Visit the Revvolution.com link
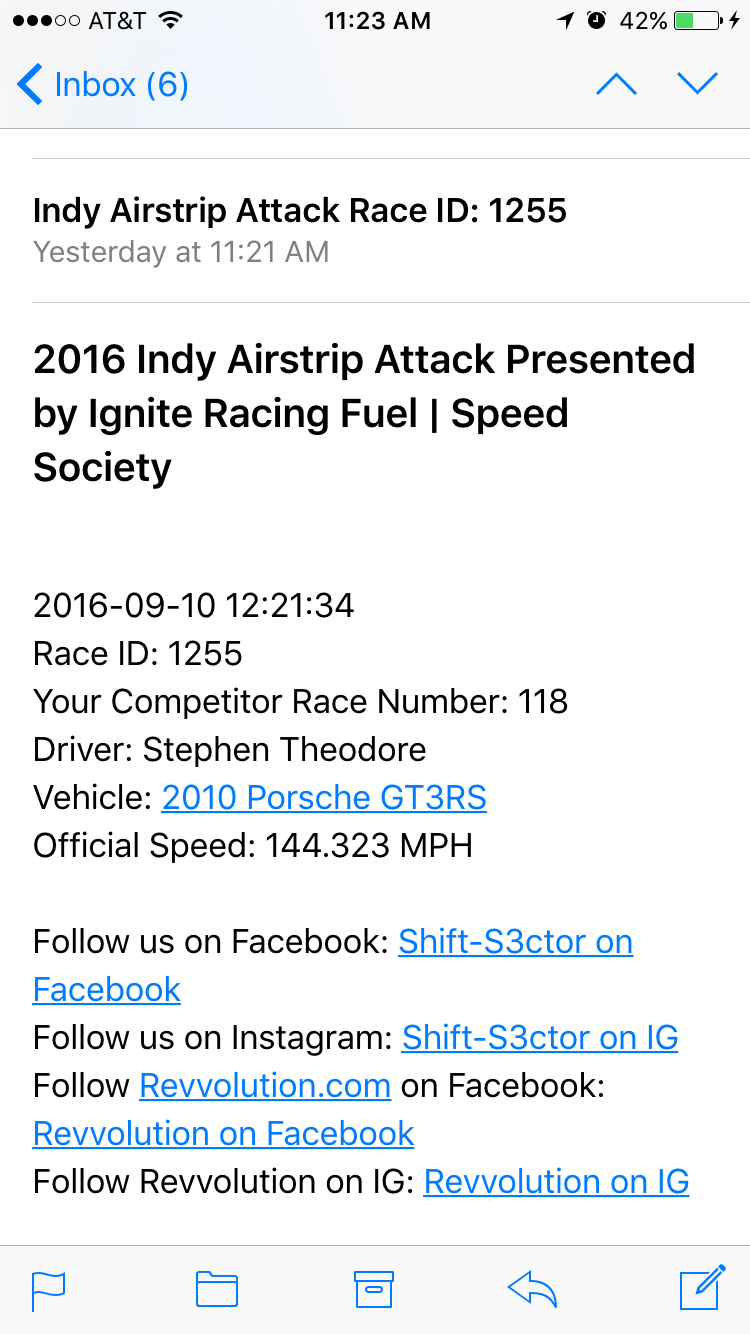Screen dimensions: 750x1334 point(265,1086)
